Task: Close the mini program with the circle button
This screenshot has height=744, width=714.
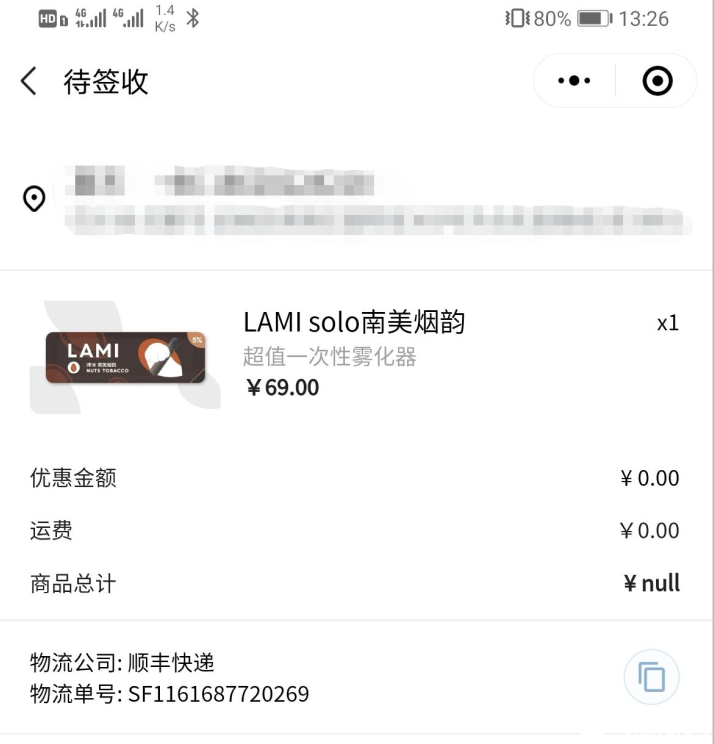Action: click(x=657, y=81)
